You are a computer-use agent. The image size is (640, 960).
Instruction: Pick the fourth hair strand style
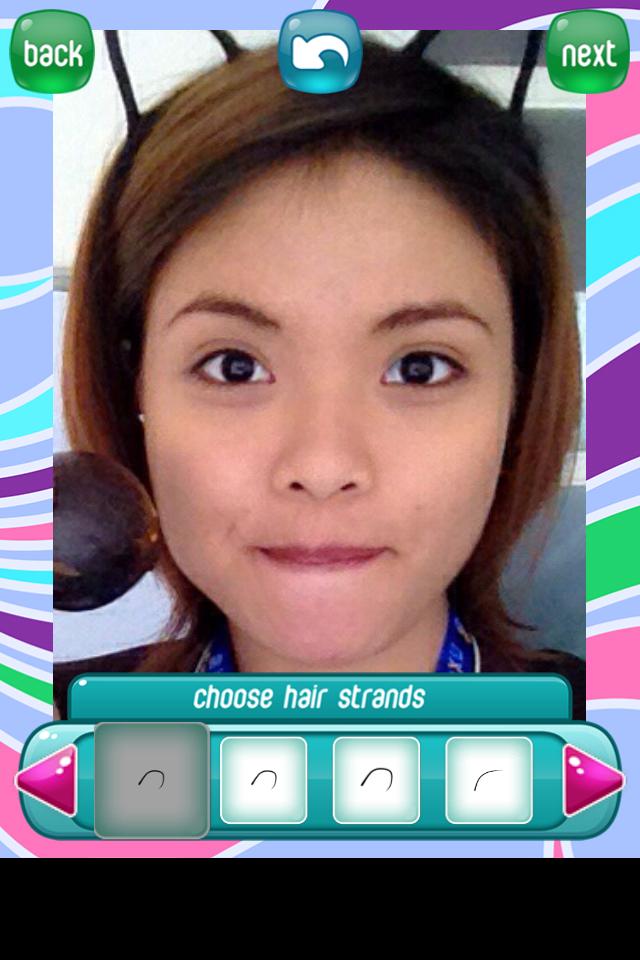(x=488, y=780)
